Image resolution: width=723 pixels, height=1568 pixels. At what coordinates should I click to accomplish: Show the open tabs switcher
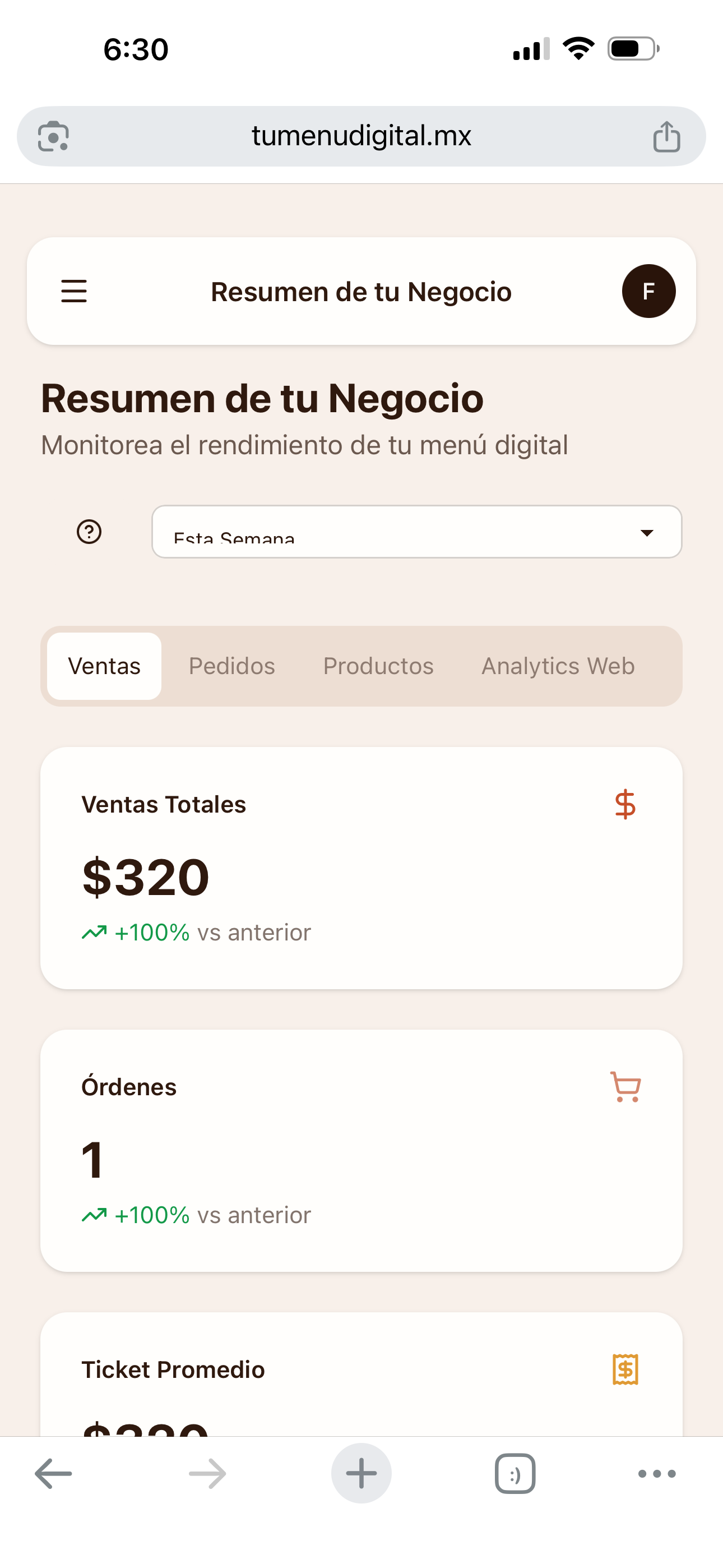(x=515, y=1474)
